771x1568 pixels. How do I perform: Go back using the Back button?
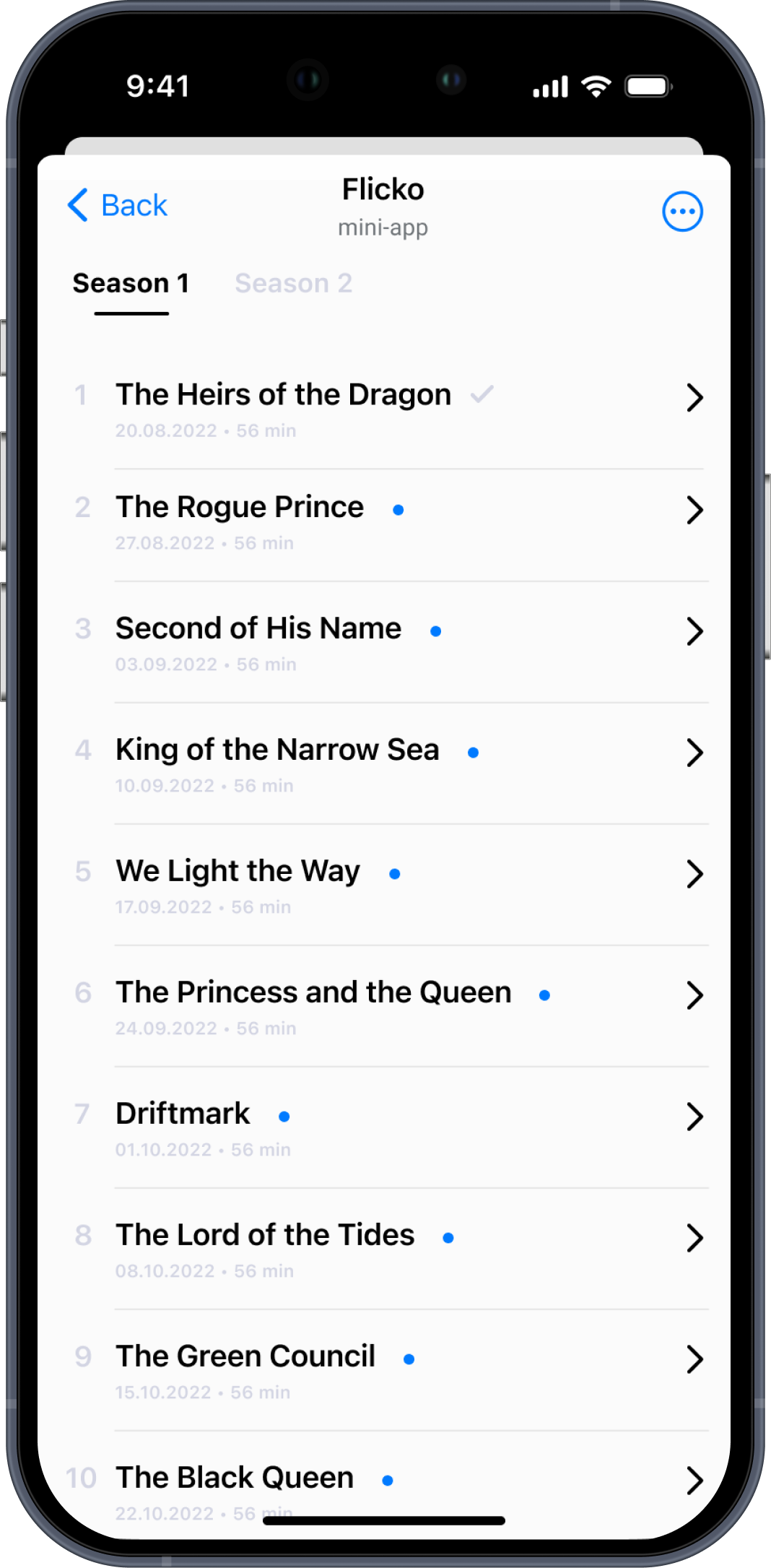coord(118,206)
